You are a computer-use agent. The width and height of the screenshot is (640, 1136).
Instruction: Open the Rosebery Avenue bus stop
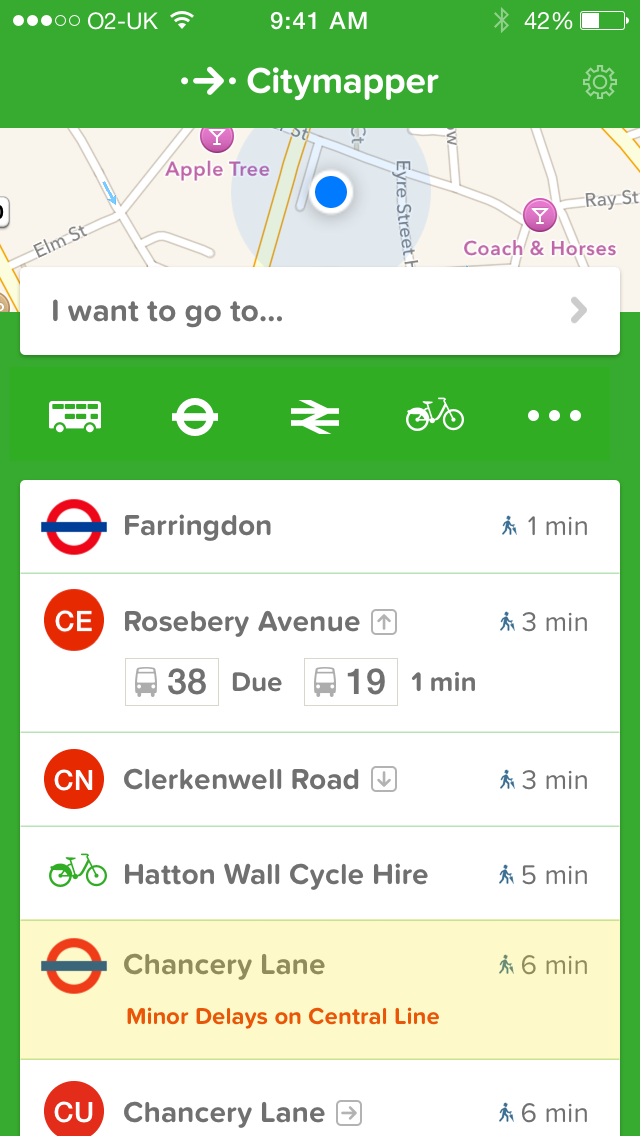320,623
